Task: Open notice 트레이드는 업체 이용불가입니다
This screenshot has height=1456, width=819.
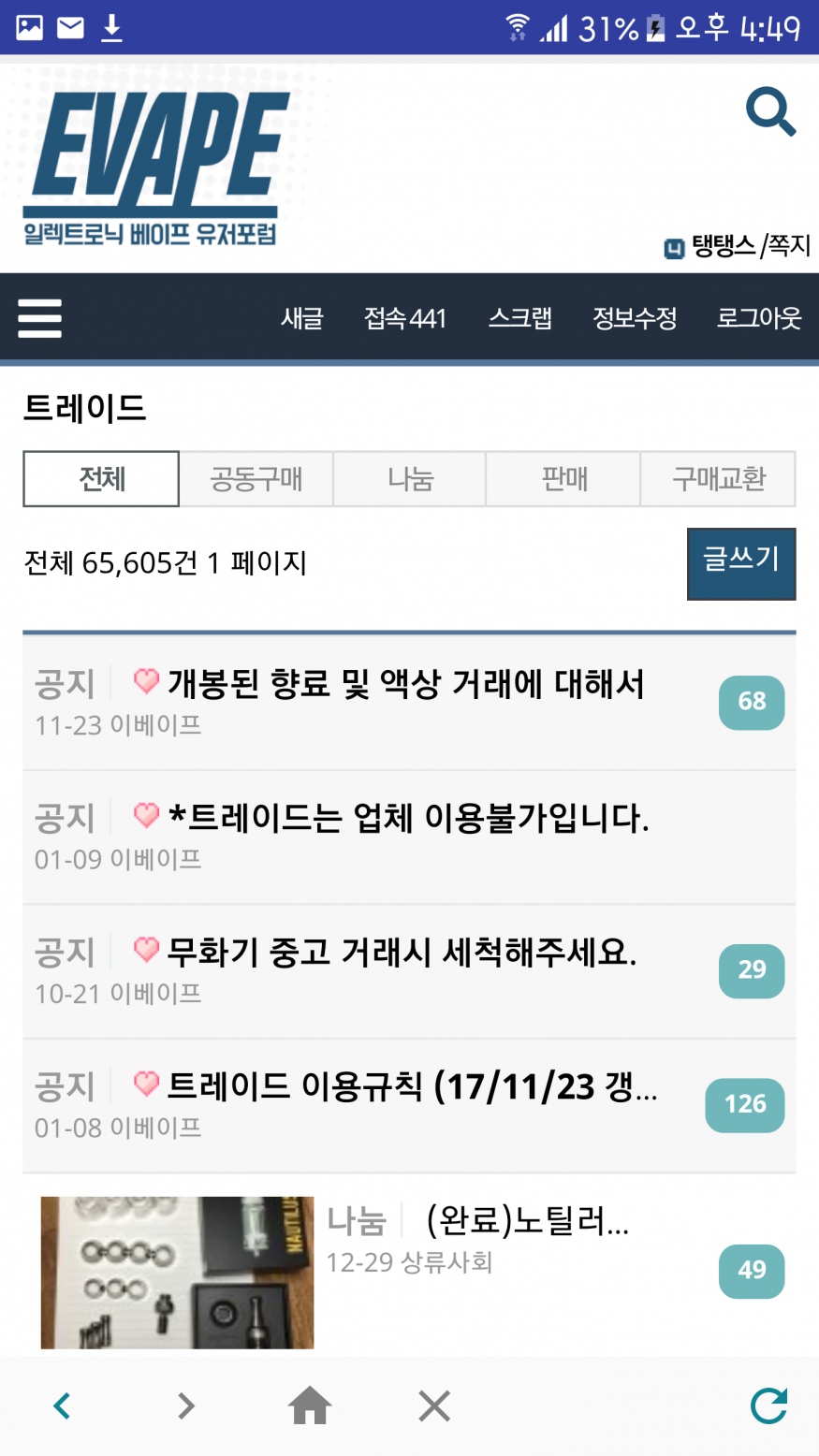Action: tap(408, 819)
